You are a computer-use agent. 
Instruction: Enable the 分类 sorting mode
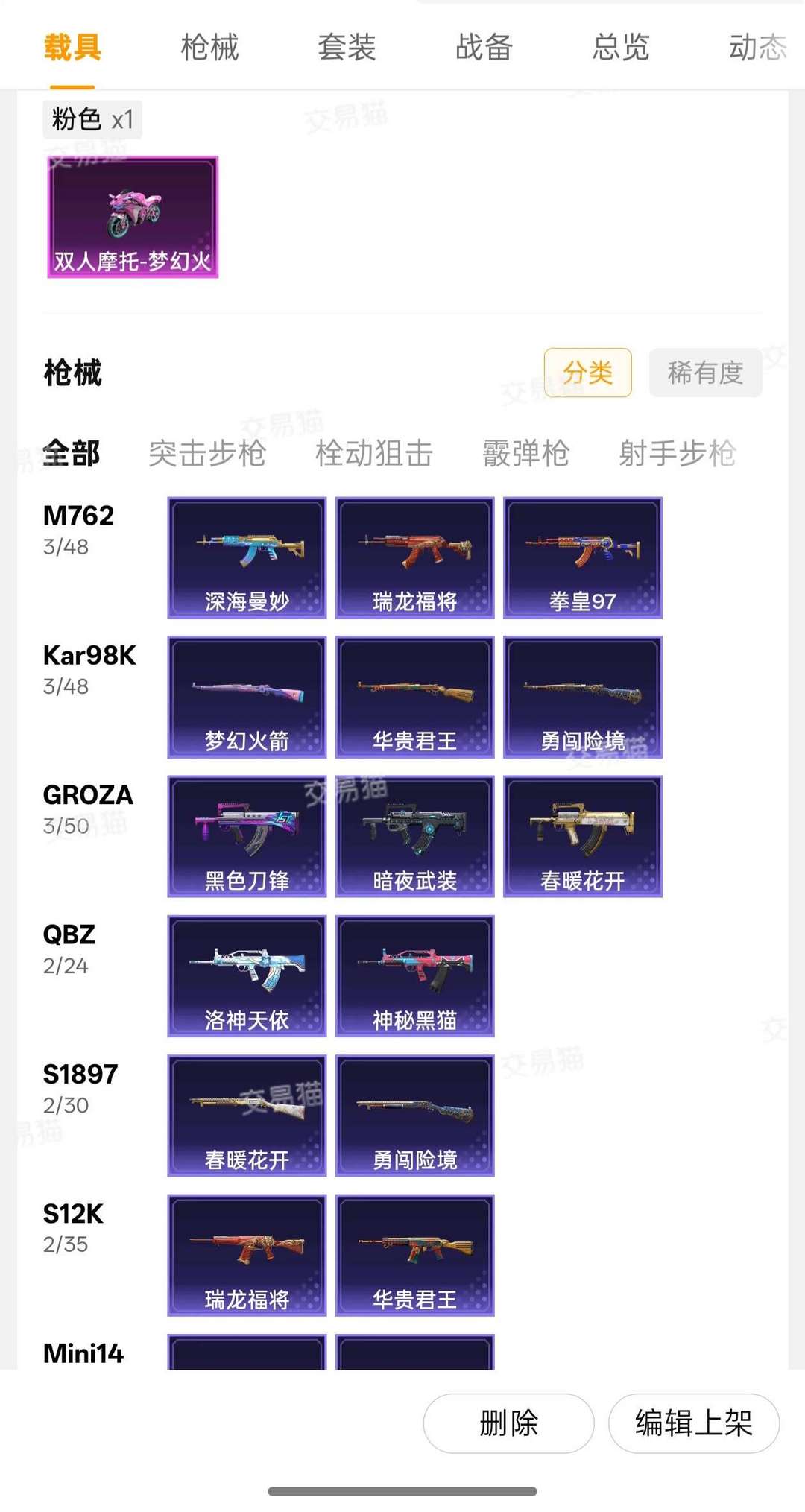point(587,373)
